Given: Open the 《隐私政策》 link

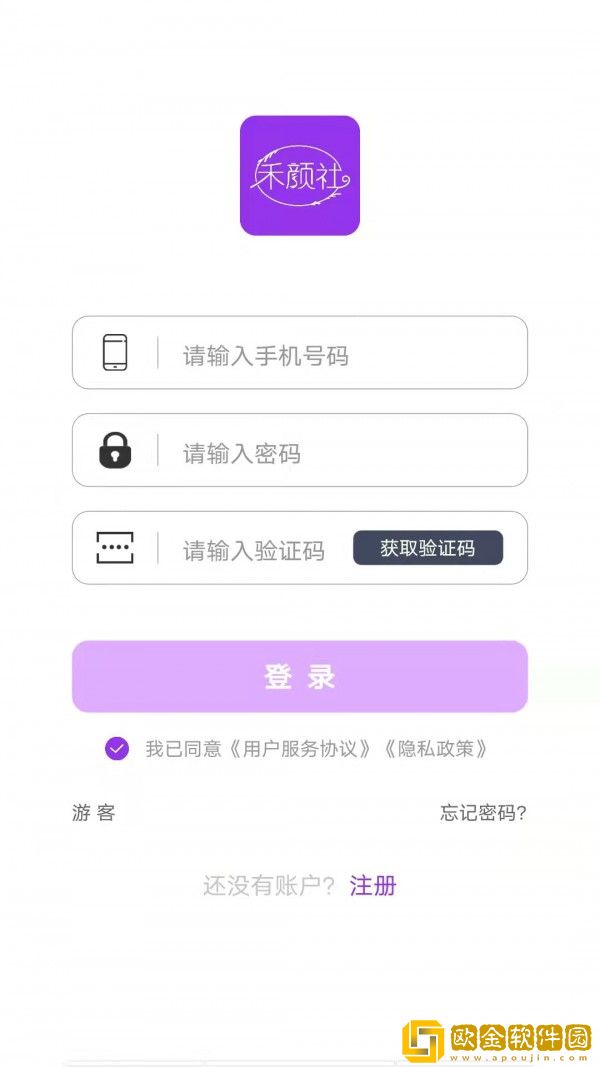Looking at the screenshot, I should coord(436,748).
